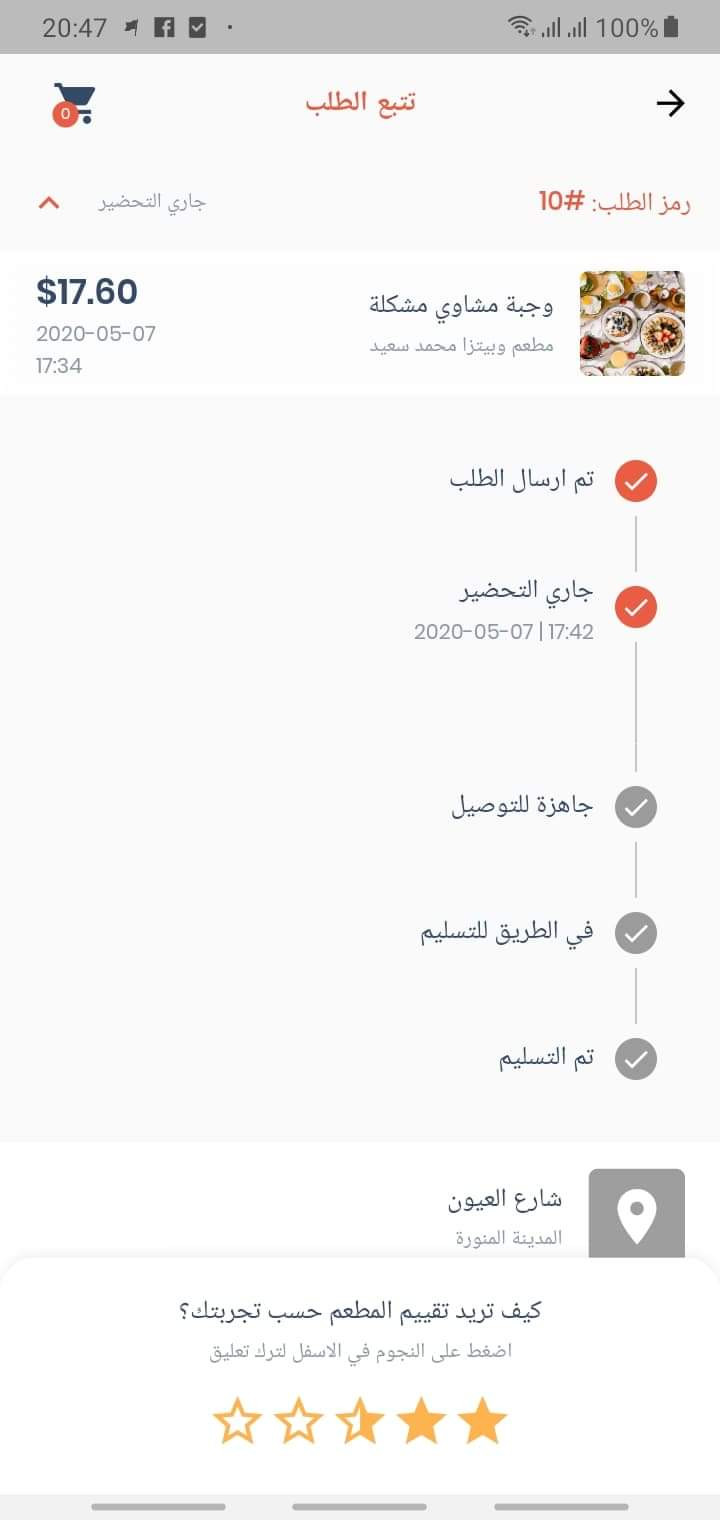The height and width of the screenshot is (1520, 720).
Task: Tap the location pin icon near شارع العيون
Action: [636, 1213]
